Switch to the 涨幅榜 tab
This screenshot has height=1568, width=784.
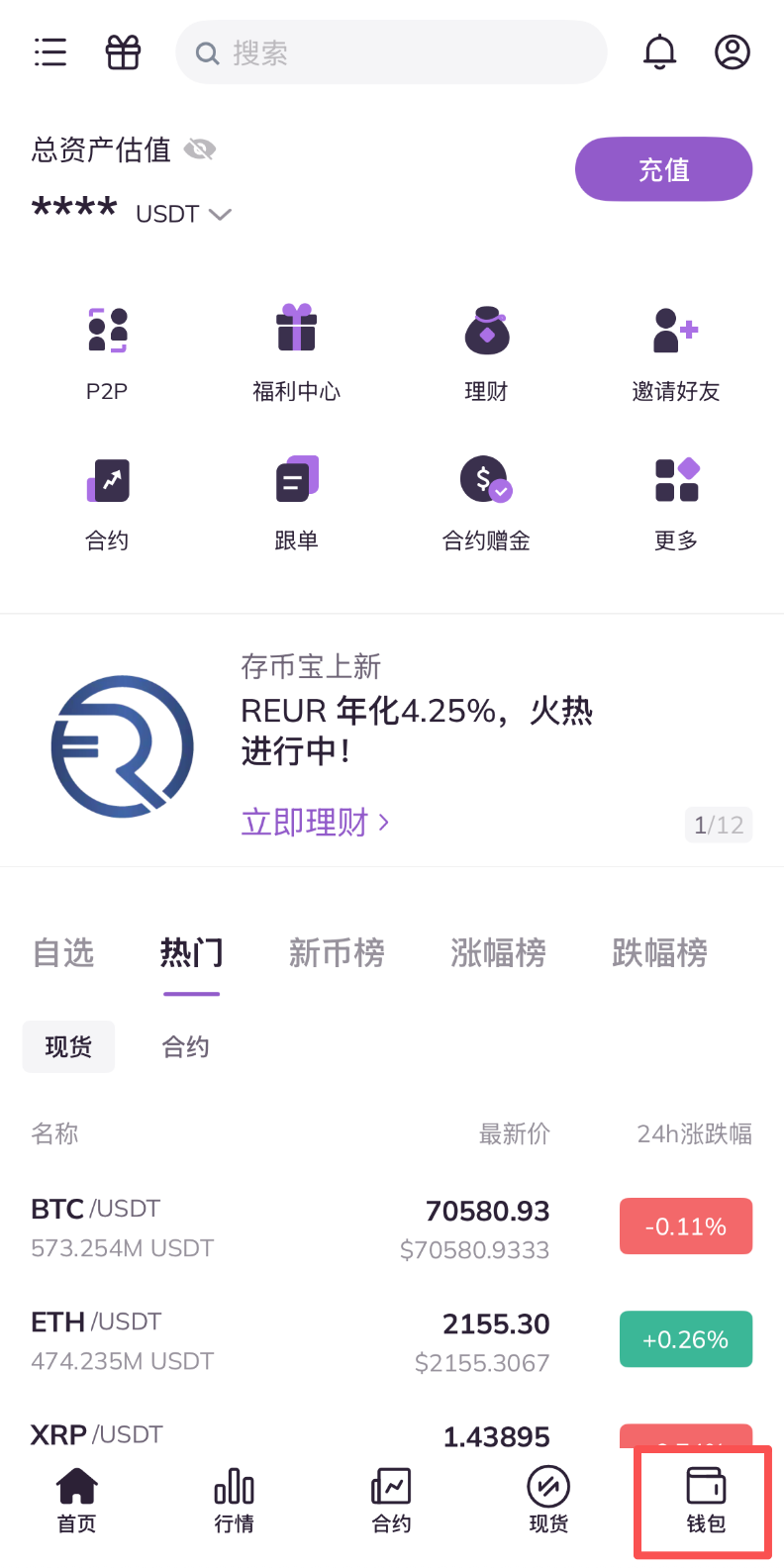coord(498,953)
